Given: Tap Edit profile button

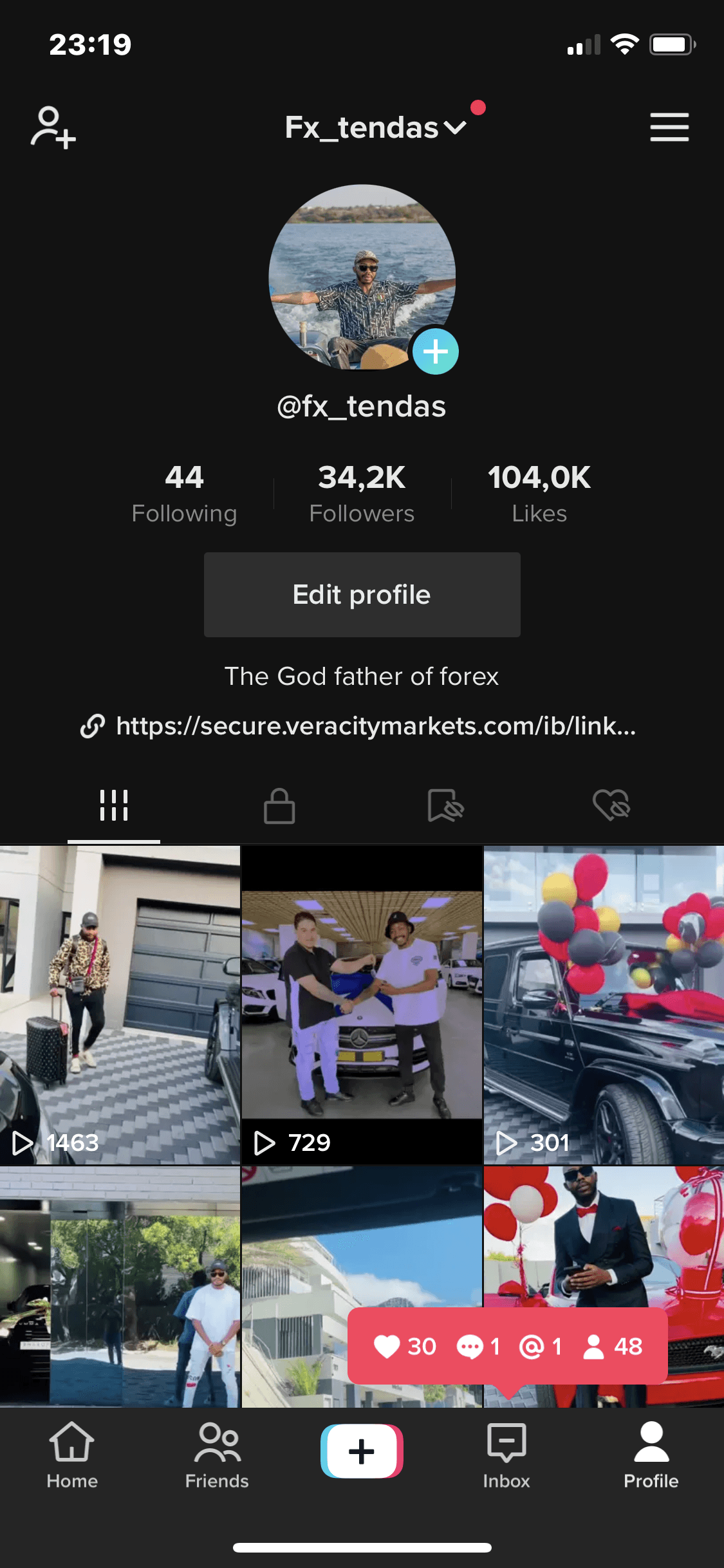Looking at the screenshot, I should [362, 595].
